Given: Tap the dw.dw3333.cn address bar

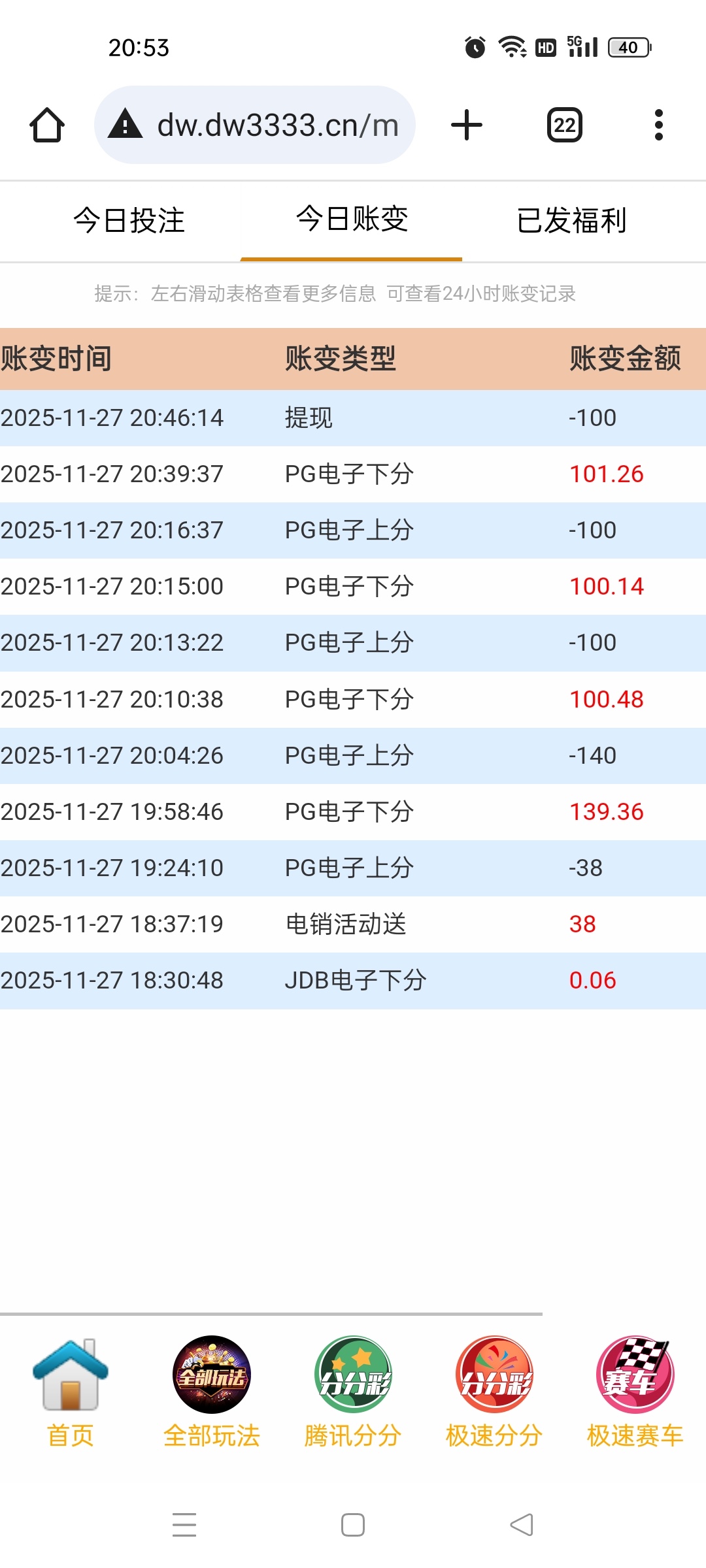Looking at the screenshot, I should pyautogui.click(x=255, y=125).
